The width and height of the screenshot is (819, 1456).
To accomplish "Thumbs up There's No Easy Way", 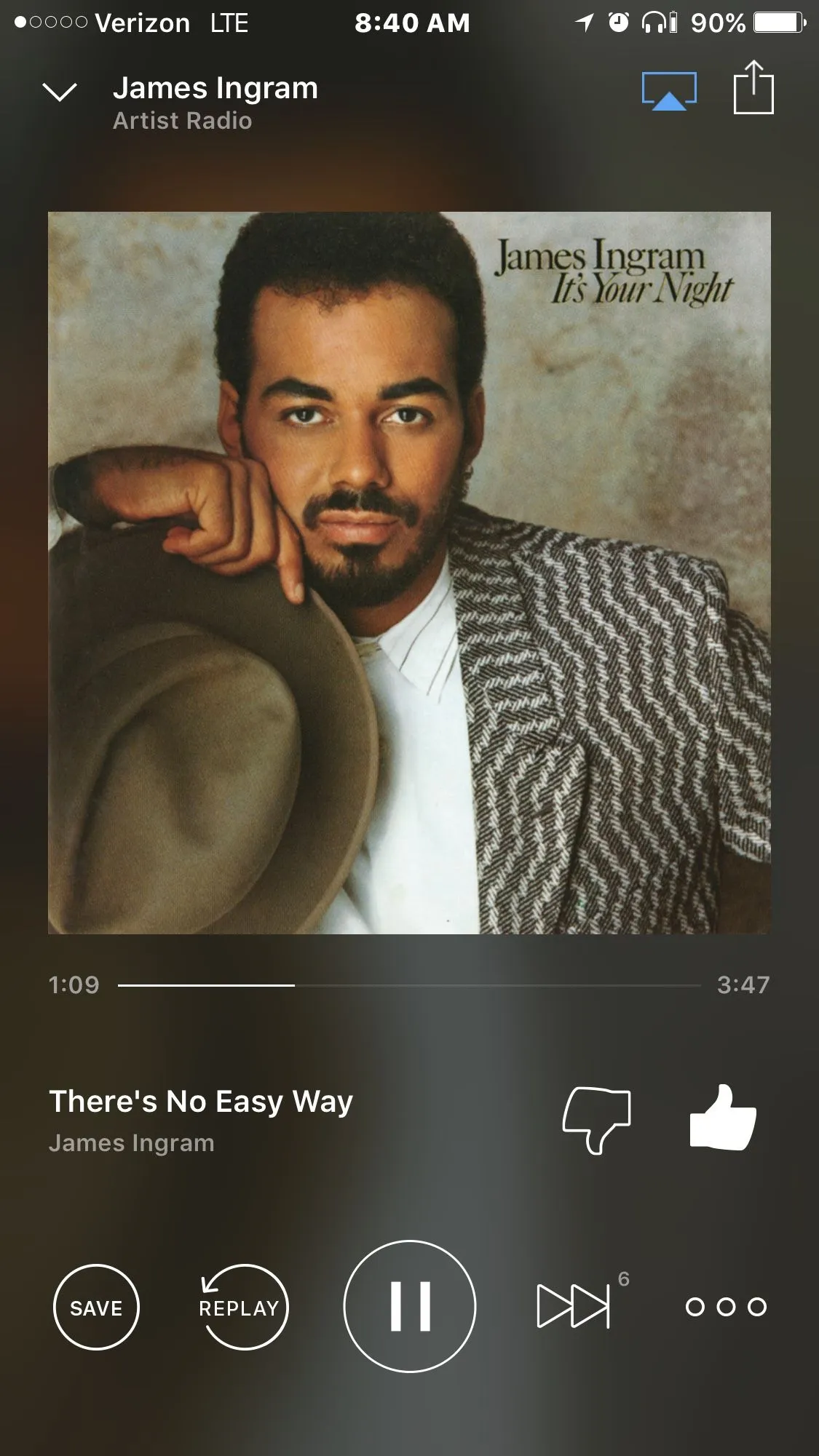I will click(x=723, y=1118).
